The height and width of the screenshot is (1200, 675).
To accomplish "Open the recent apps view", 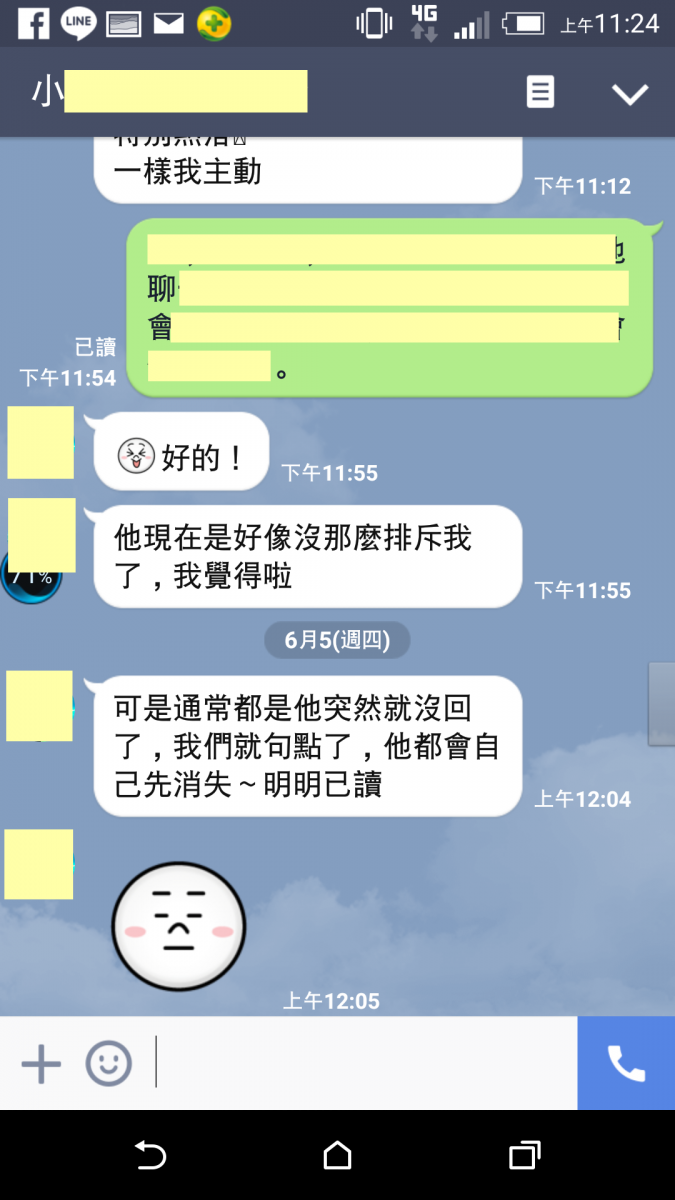I will 524,1156.
